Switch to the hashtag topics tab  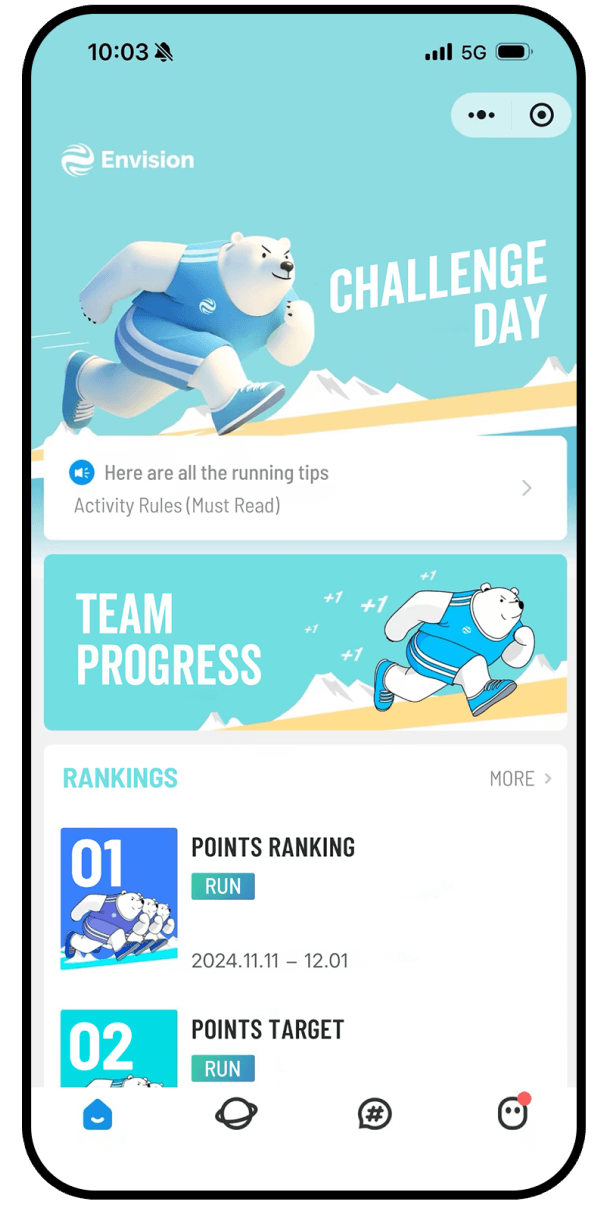374,1113
